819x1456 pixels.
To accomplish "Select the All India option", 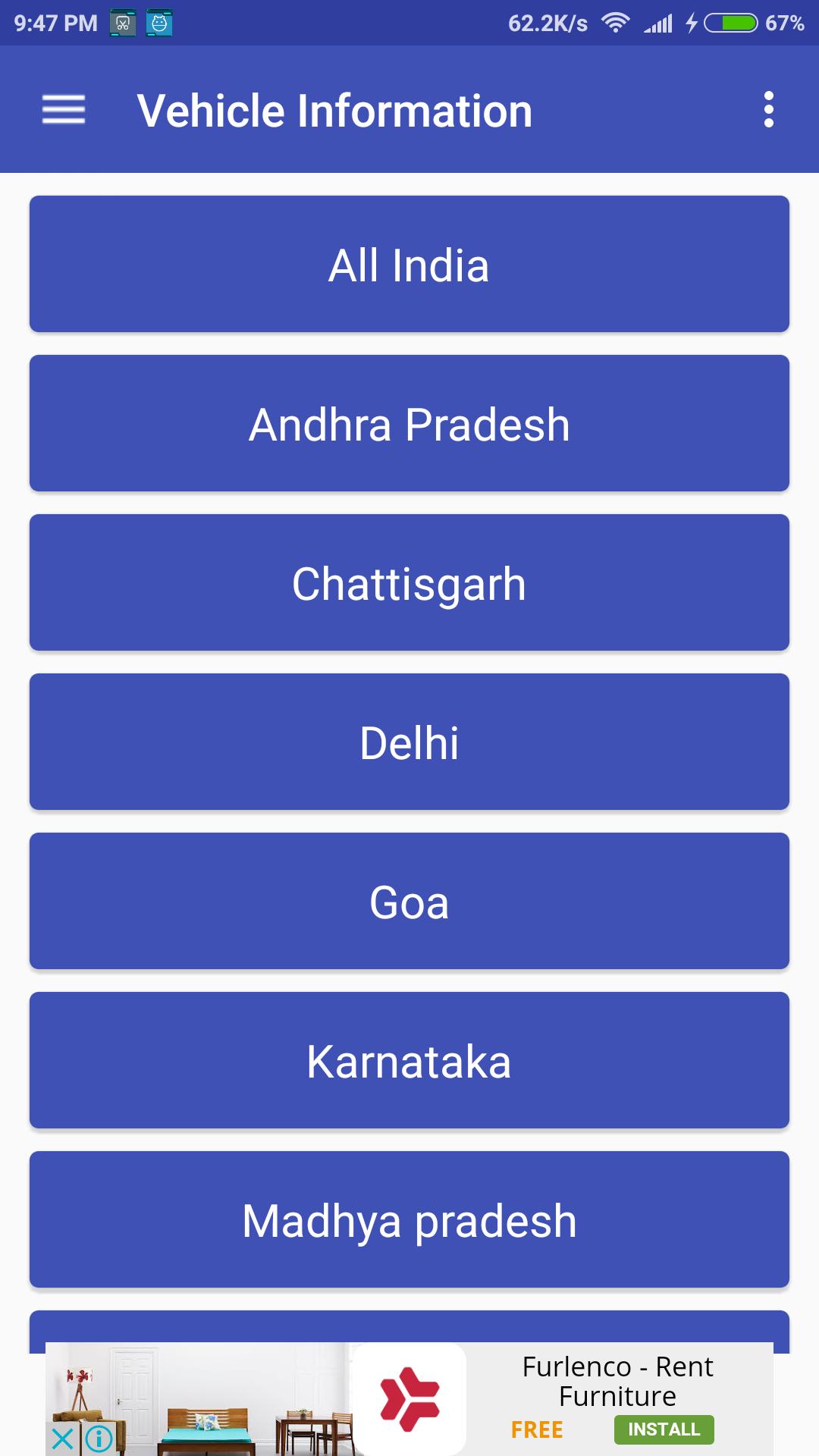I will (409, 265).
